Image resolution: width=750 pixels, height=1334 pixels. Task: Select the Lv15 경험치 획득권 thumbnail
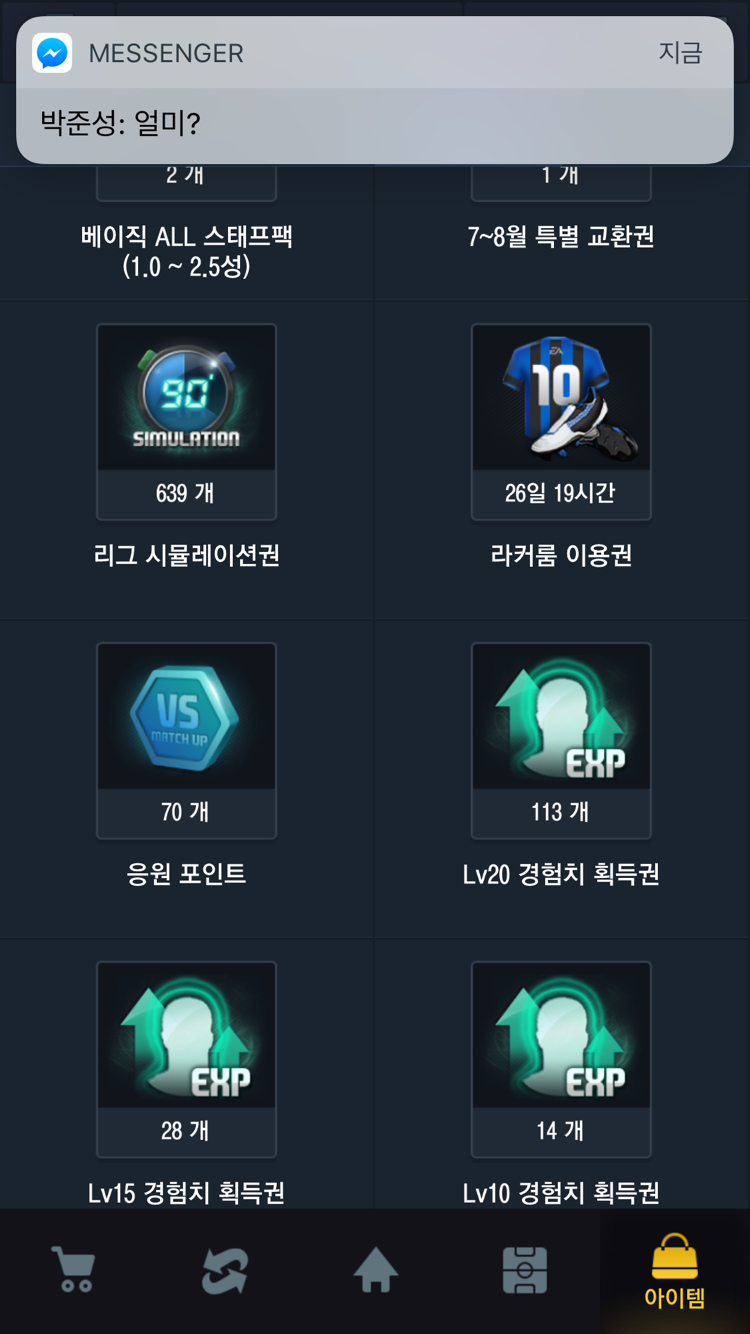186,1034
